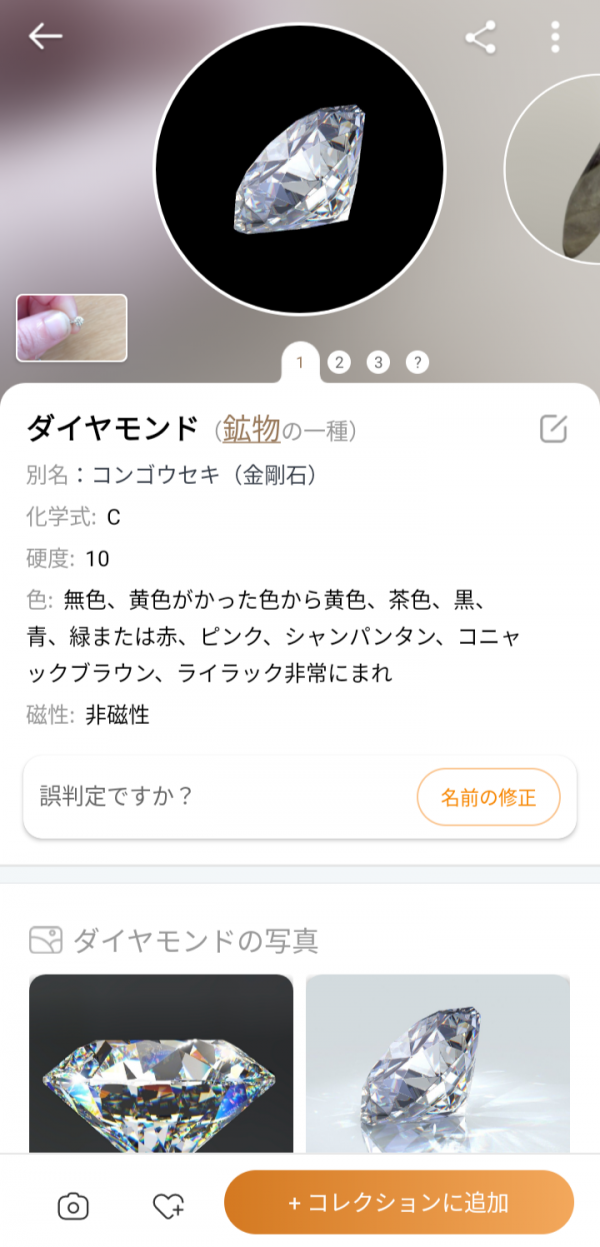Open the dark-background diamond photo
The image size is (600, 1247).
tap(161, 1062)
